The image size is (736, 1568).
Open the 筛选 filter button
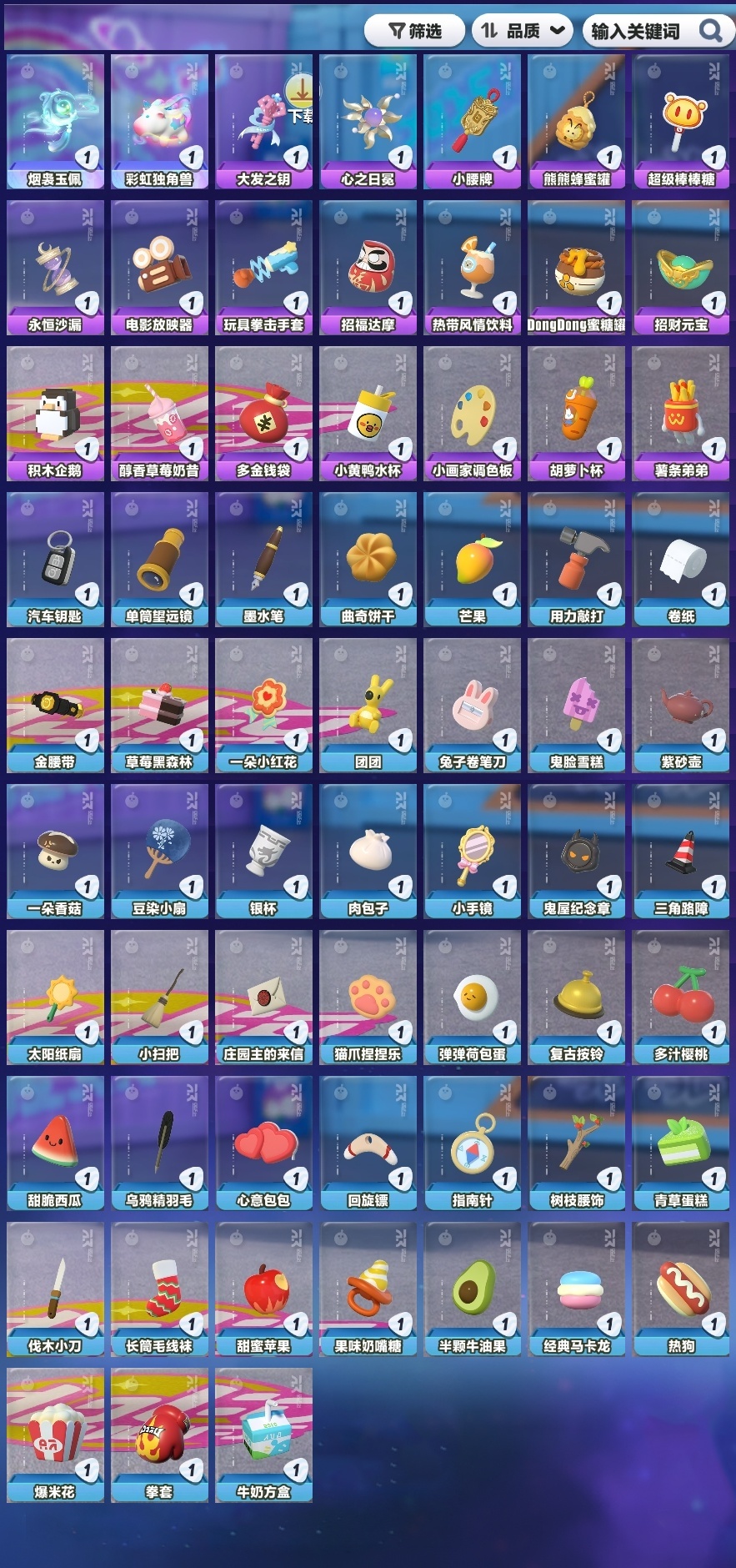(415, 31)
